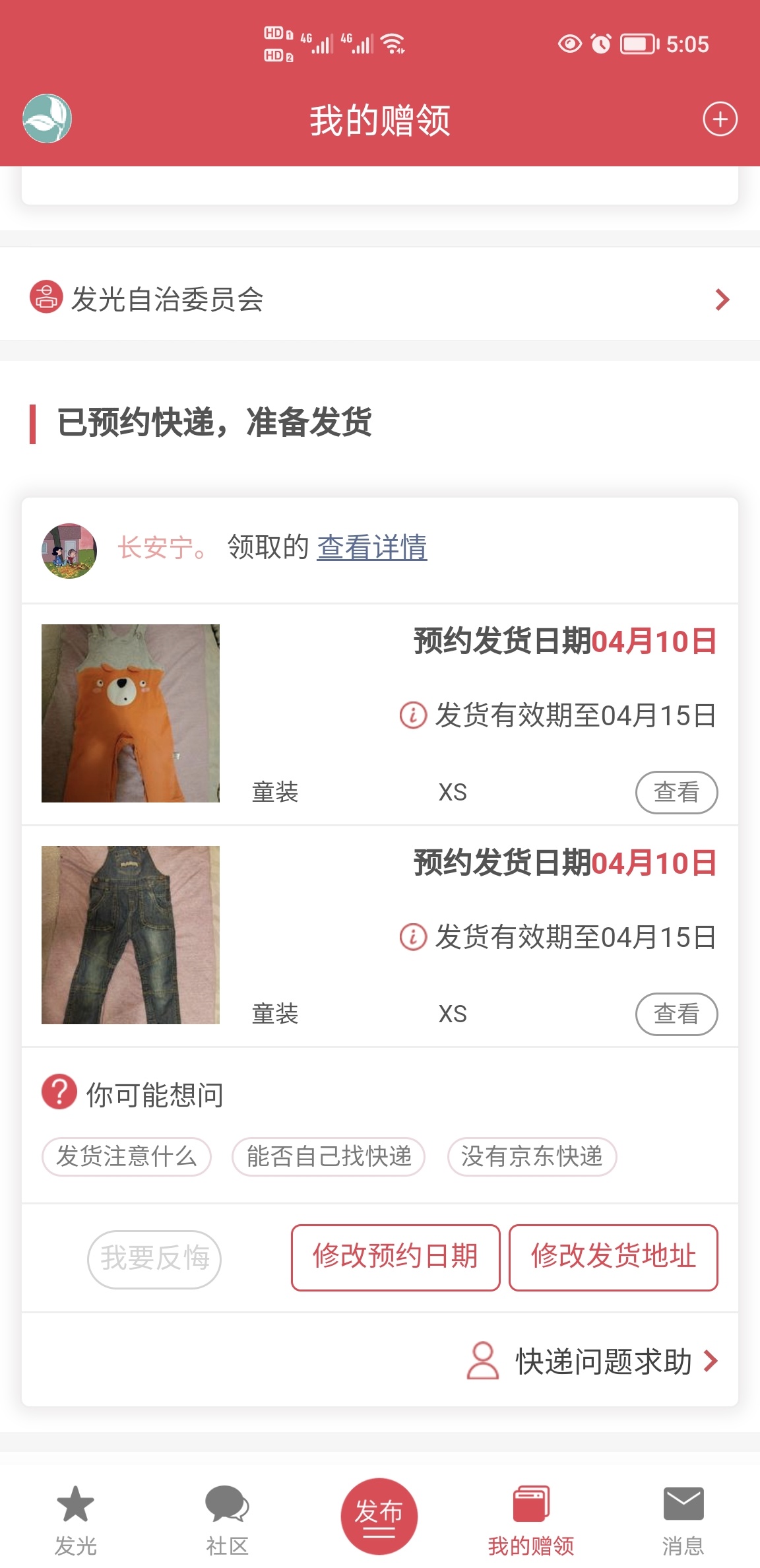This screenshot has width=760, height=1568.
Task: Switch to the 消息 tab
Action: [x=683, y=1520]
